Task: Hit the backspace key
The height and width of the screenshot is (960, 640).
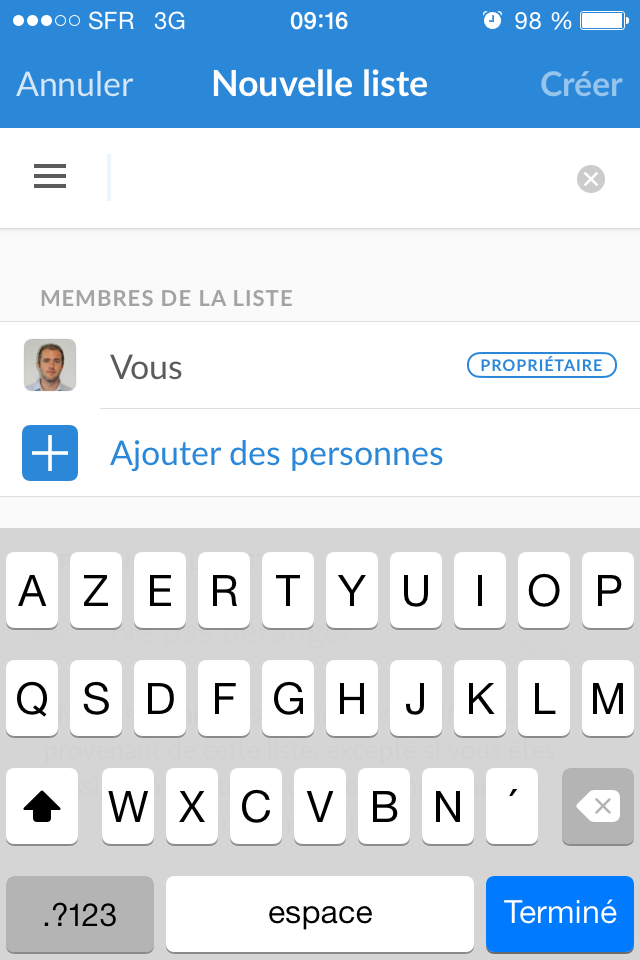Action: [598, 806]
